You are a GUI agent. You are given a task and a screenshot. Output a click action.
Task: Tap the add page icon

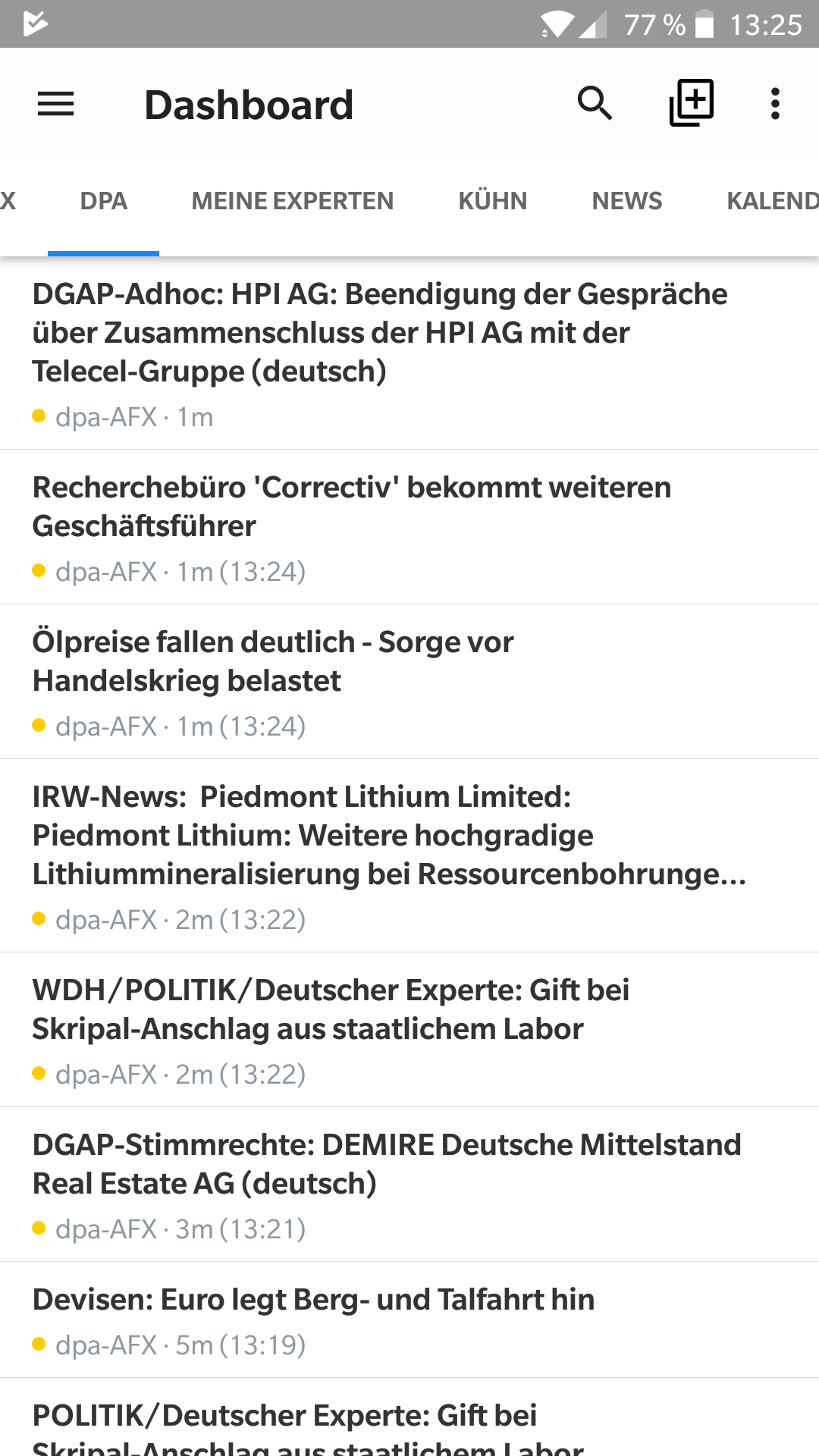pyautogui.click(x=692, y=102)
